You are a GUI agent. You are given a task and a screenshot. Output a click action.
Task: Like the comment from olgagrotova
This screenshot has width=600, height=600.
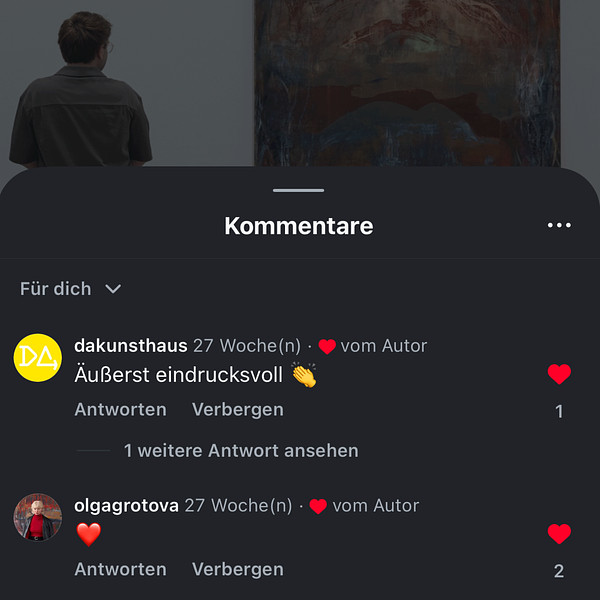559,534
